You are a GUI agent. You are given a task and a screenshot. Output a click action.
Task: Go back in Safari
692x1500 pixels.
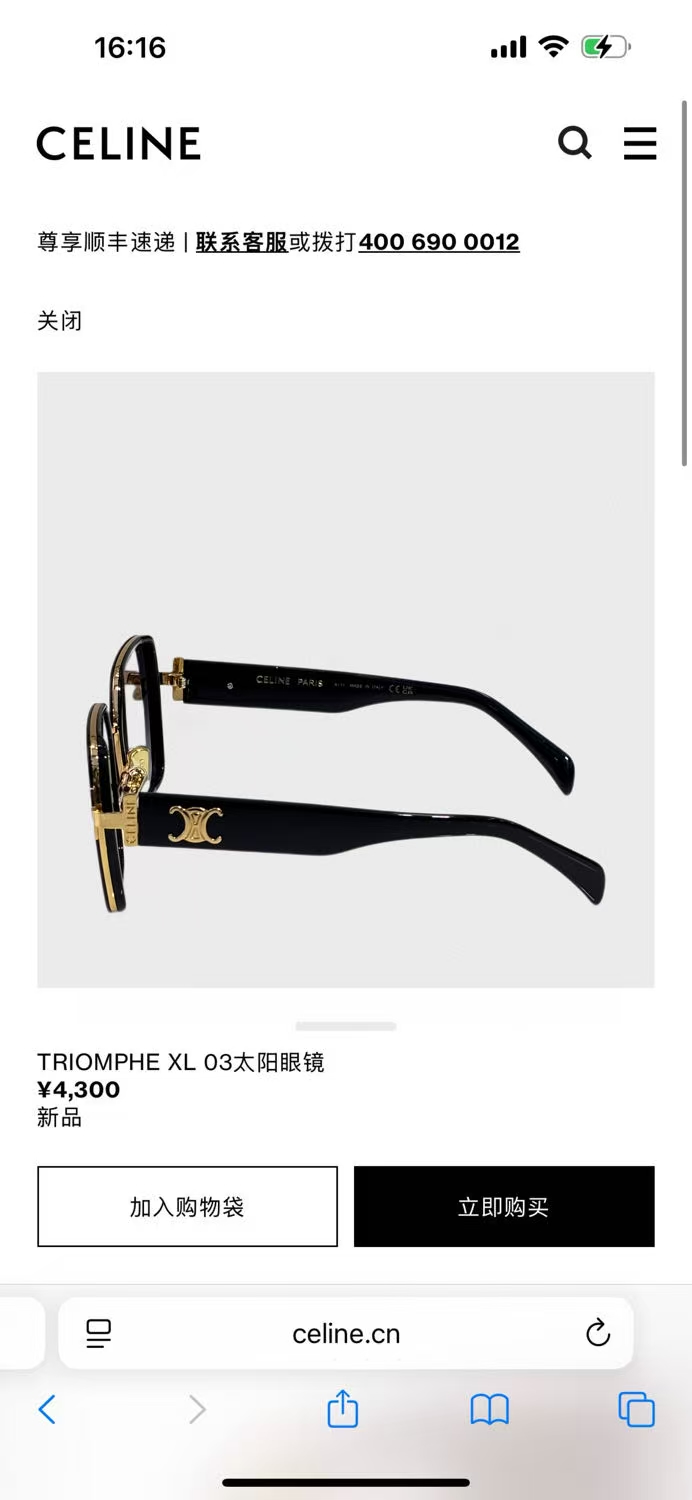[47, 1410]
